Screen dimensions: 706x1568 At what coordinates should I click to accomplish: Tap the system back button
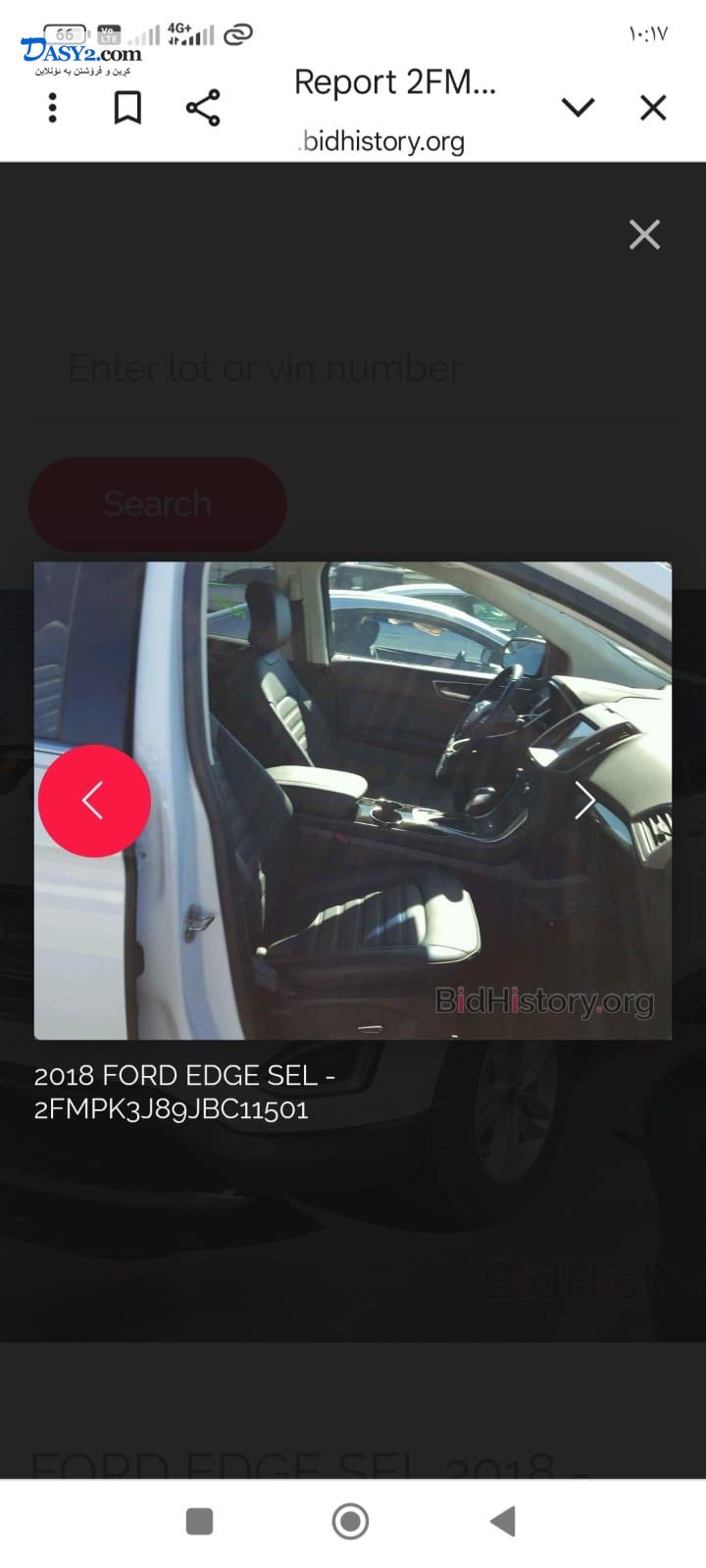pos(503,1521)
